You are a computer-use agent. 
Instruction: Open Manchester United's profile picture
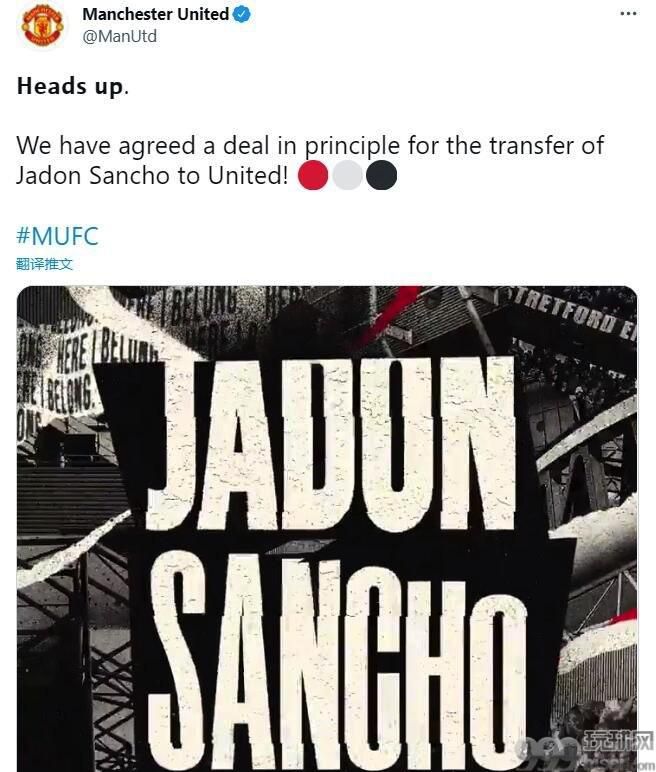(x=42, y=26)
